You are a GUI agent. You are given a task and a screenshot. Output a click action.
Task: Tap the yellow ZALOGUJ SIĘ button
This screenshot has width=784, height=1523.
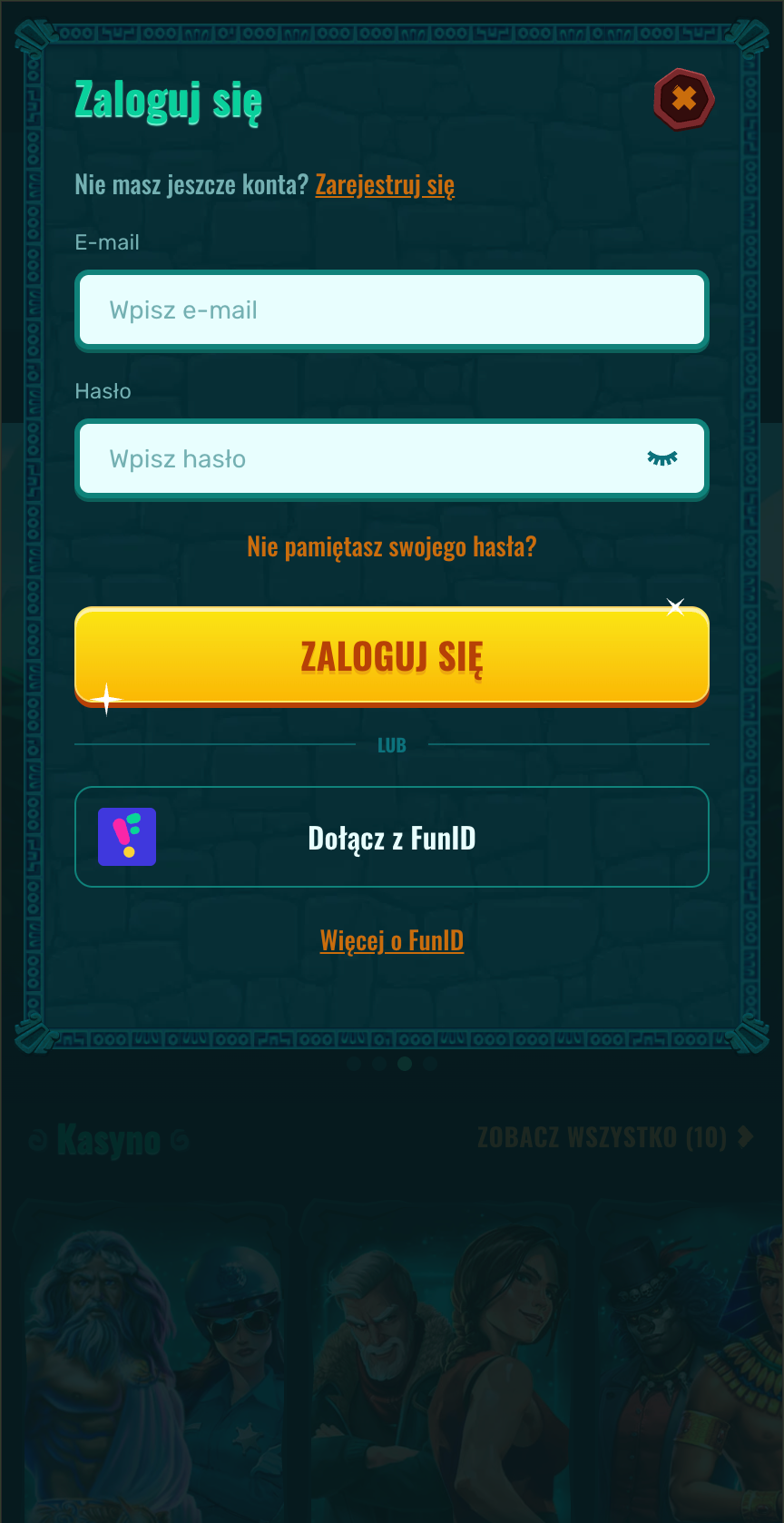click(392, 656)
